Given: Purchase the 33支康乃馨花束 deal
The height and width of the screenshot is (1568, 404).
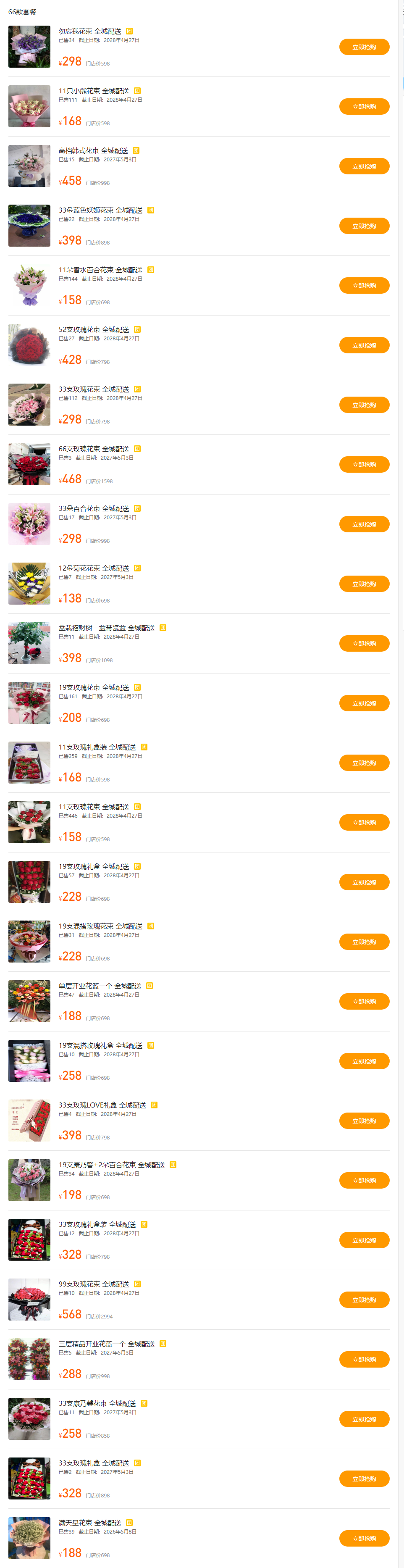Looking at the screenshot, I should (364, 1419).
